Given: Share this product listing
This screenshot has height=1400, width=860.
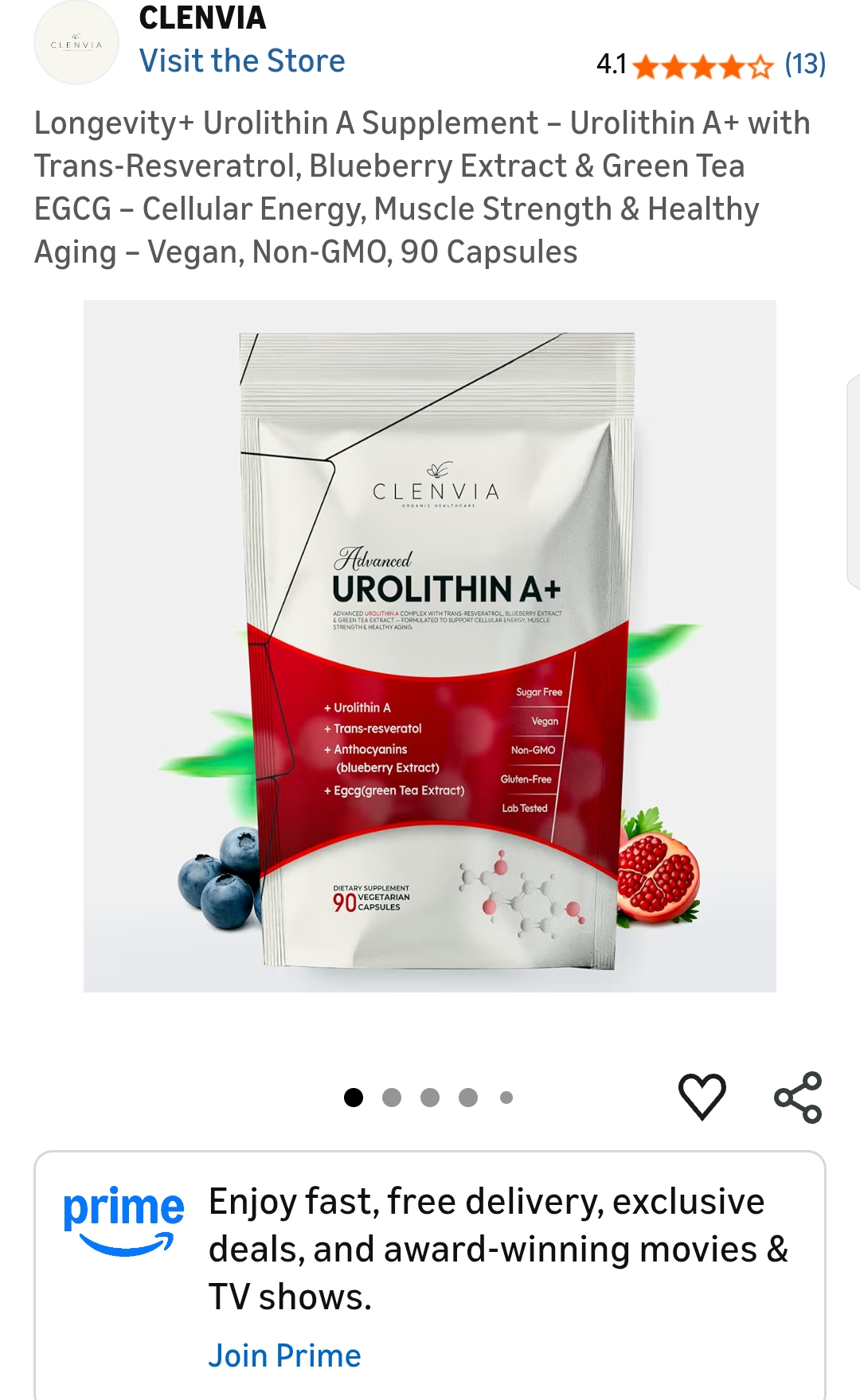Looking at the screenshot, I should click(x=798, y=1097).
